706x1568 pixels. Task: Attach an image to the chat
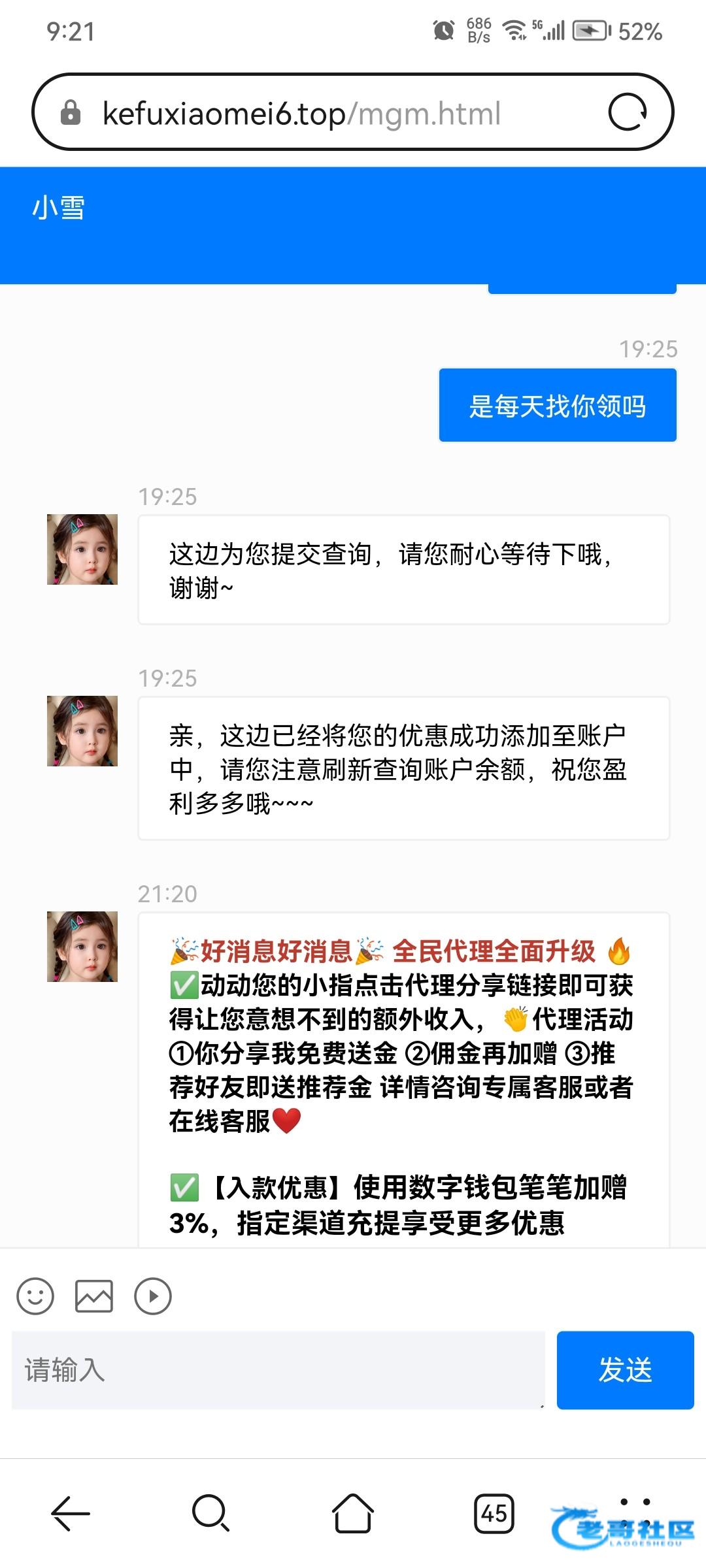tap(94, 1296)
